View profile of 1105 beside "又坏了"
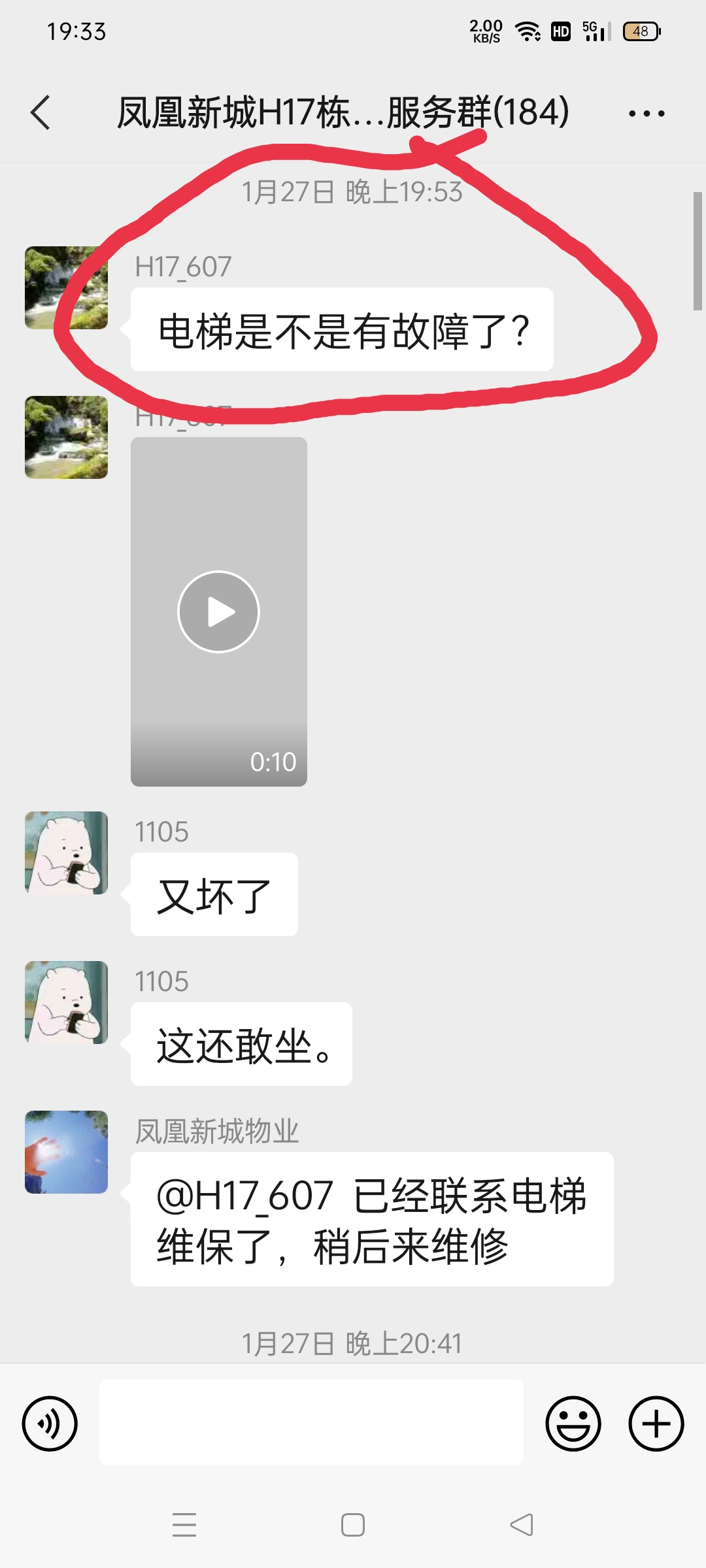 (66, 853)
